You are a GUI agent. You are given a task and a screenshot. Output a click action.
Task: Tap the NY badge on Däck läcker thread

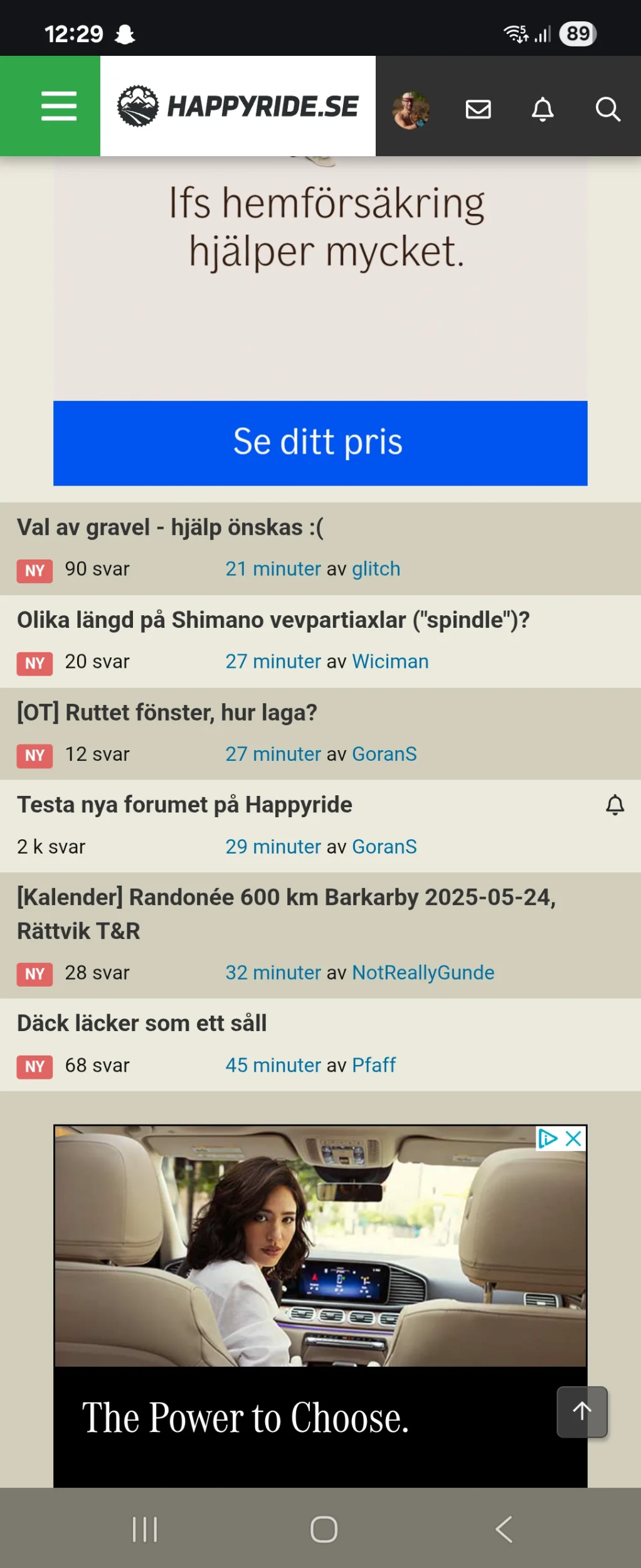34,1066
